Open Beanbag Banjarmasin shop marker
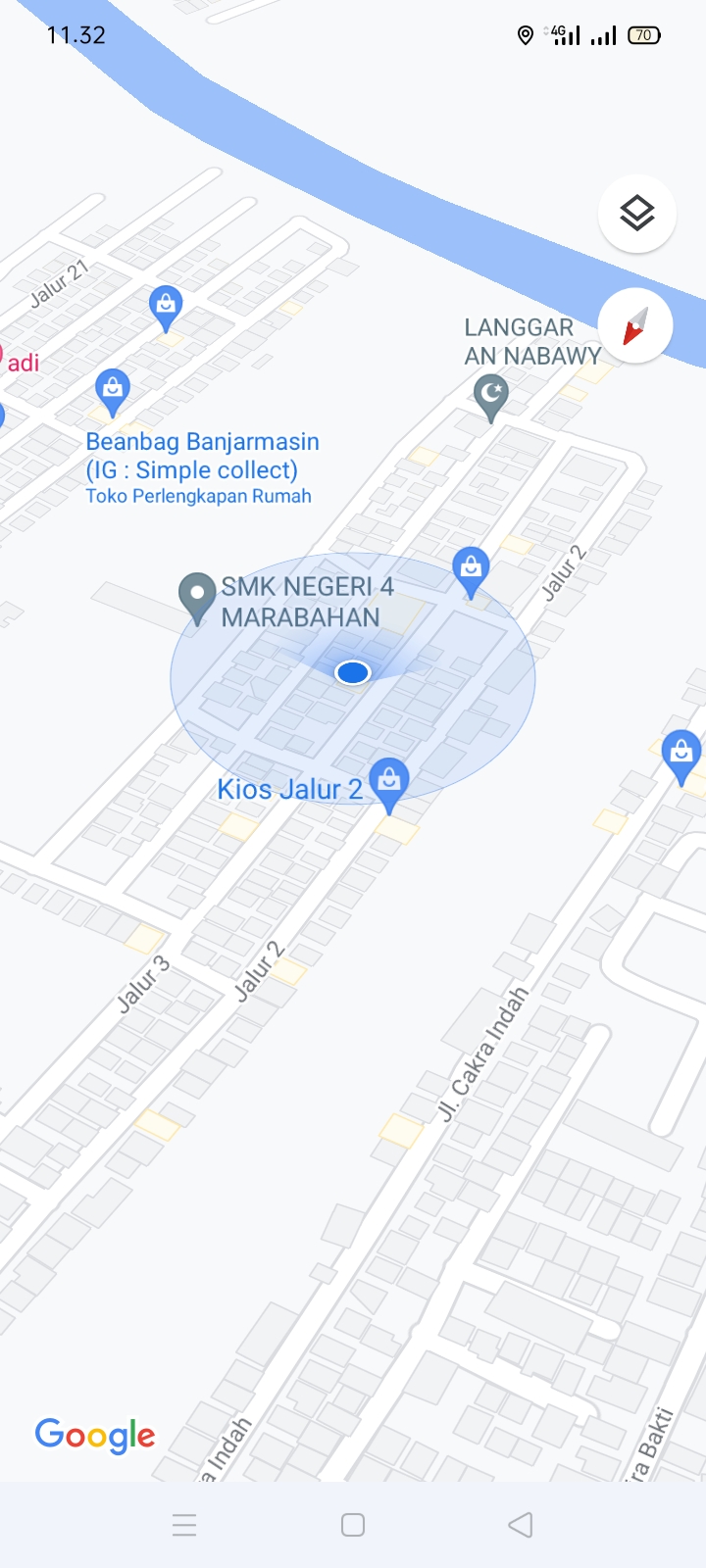The height and width of the screenshot is (1568, 706). pos(113,390)
